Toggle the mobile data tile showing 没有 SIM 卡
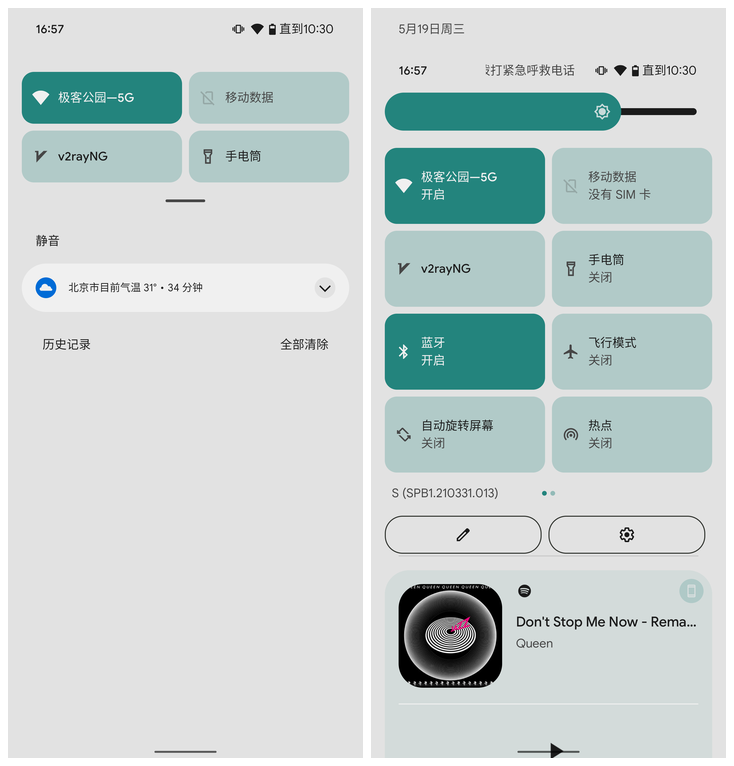This screenshot has width=734, height=766. [631, 185]
